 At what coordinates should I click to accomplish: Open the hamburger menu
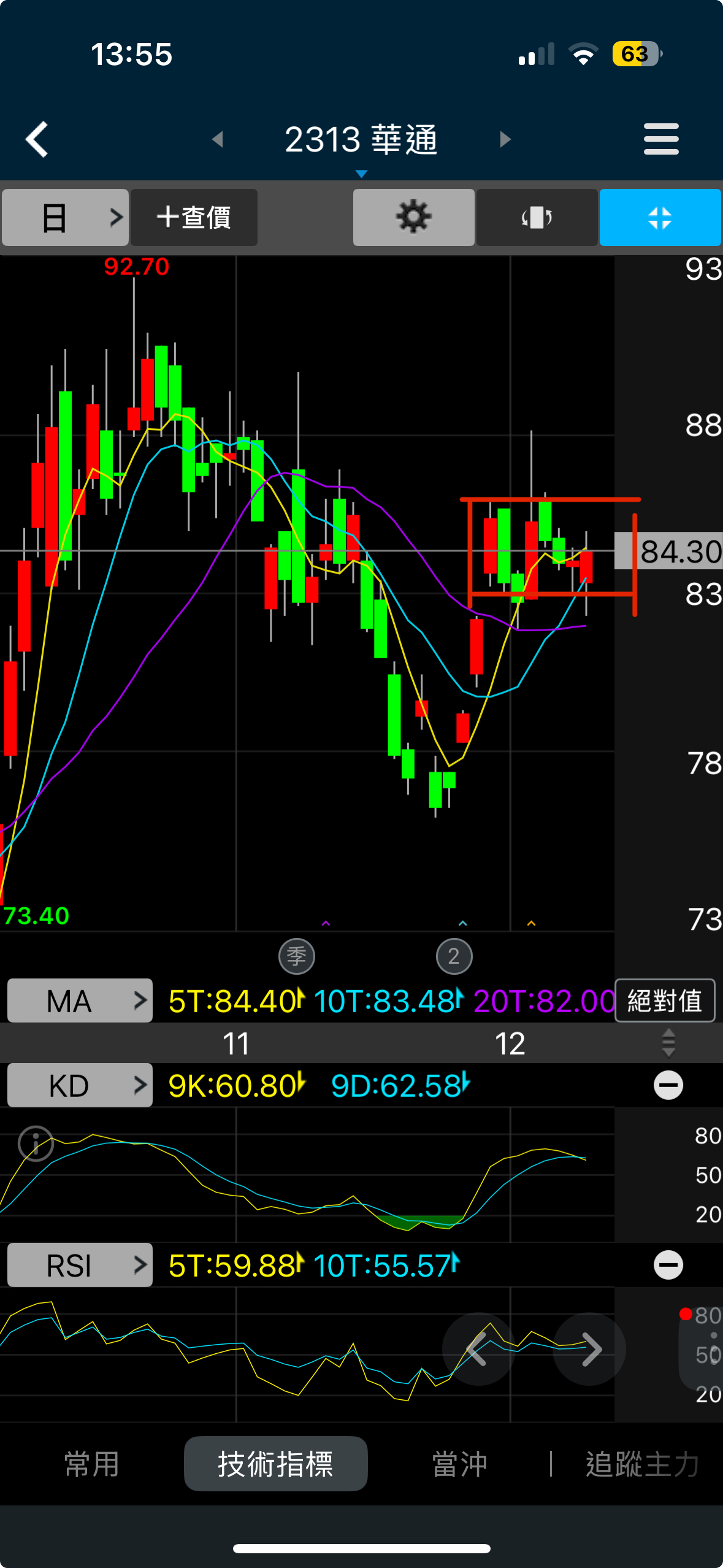tap(660, 139)
